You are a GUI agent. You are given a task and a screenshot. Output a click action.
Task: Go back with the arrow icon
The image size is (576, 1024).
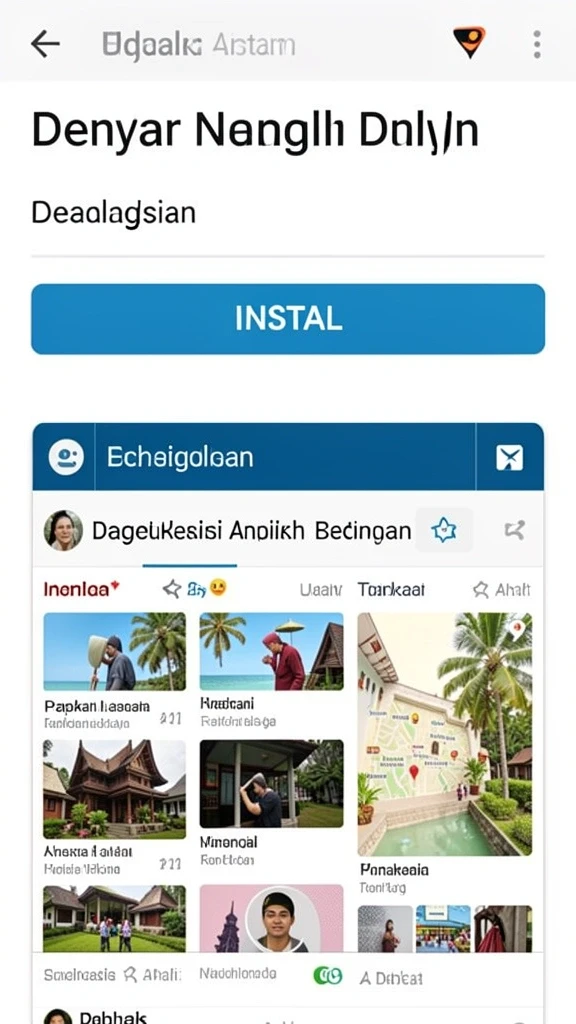(x=45, y=44)
